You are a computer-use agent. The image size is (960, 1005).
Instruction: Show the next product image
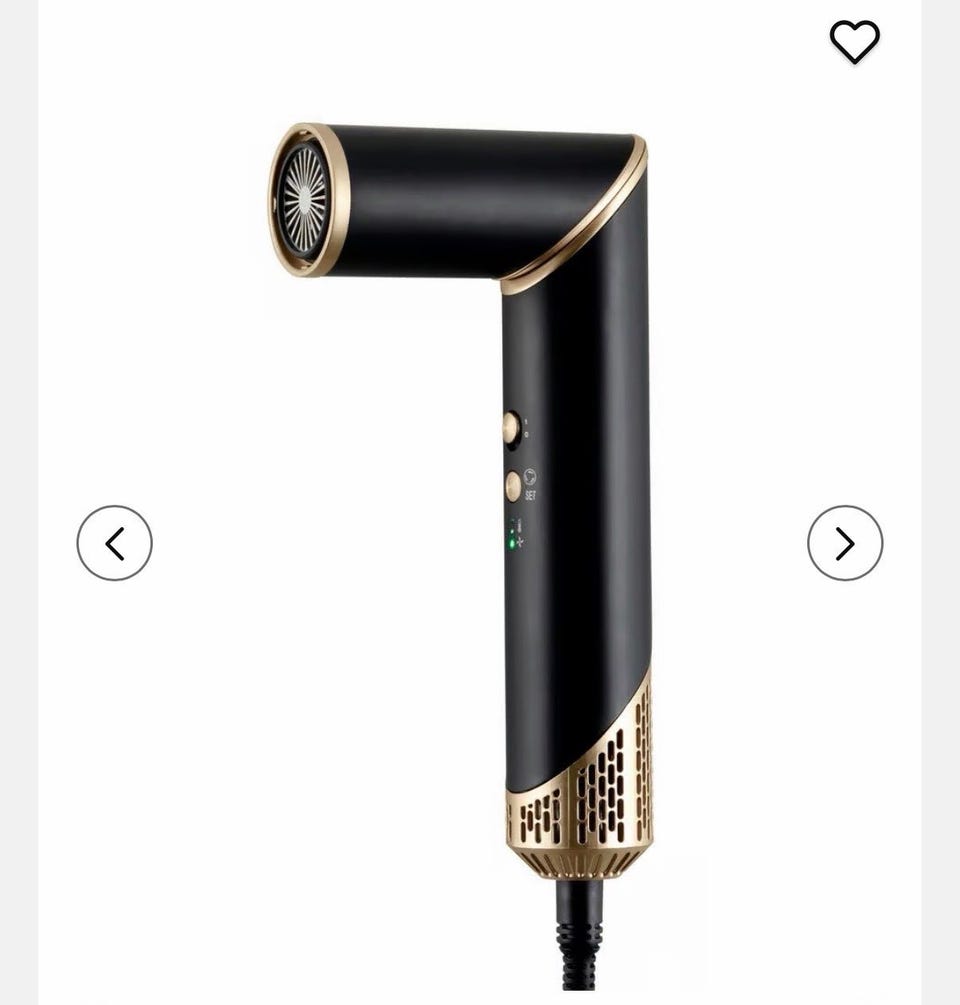click(x=845, y=543)
